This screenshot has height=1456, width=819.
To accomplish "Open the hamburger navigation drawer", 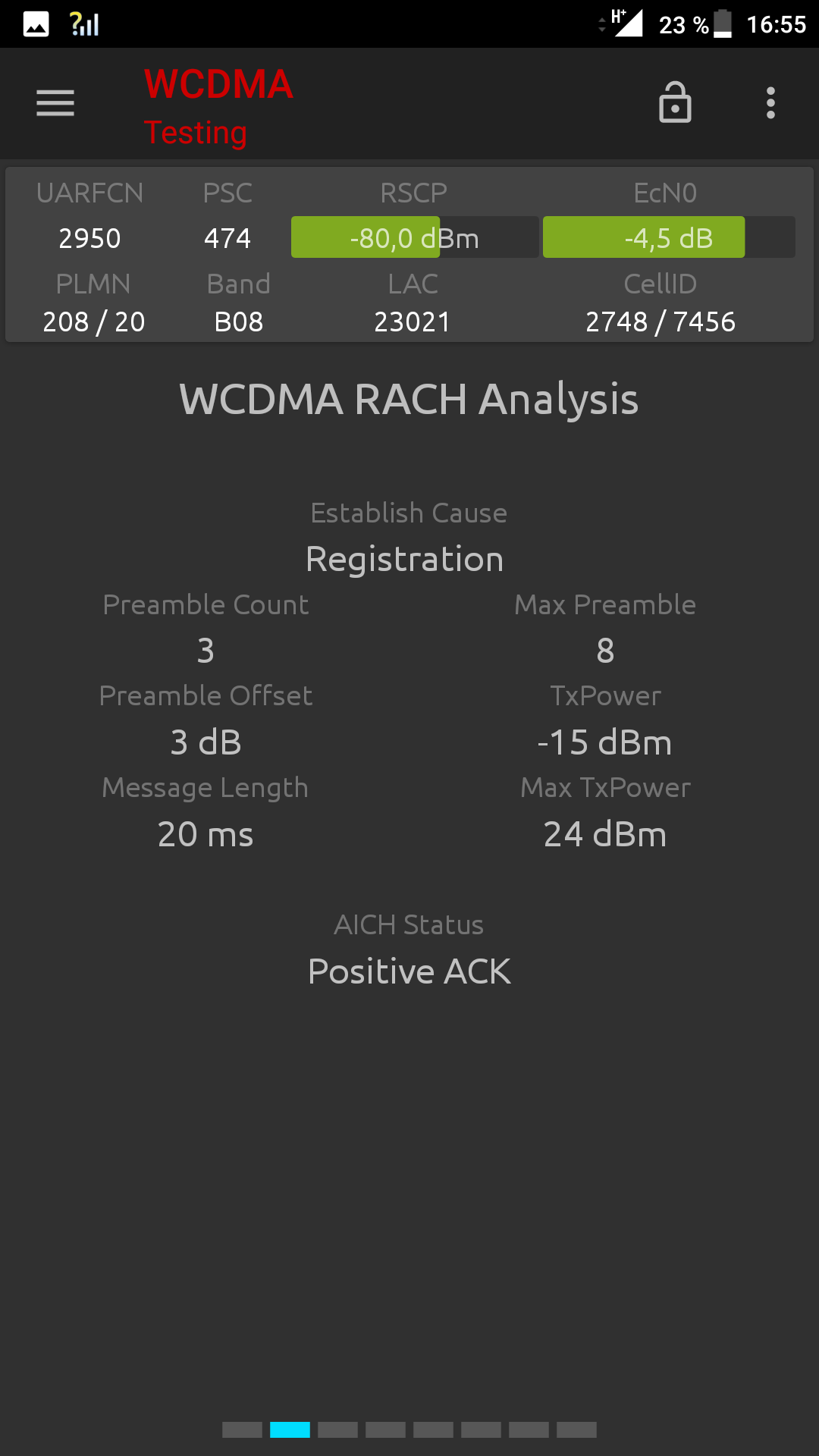I will [55, 103].
